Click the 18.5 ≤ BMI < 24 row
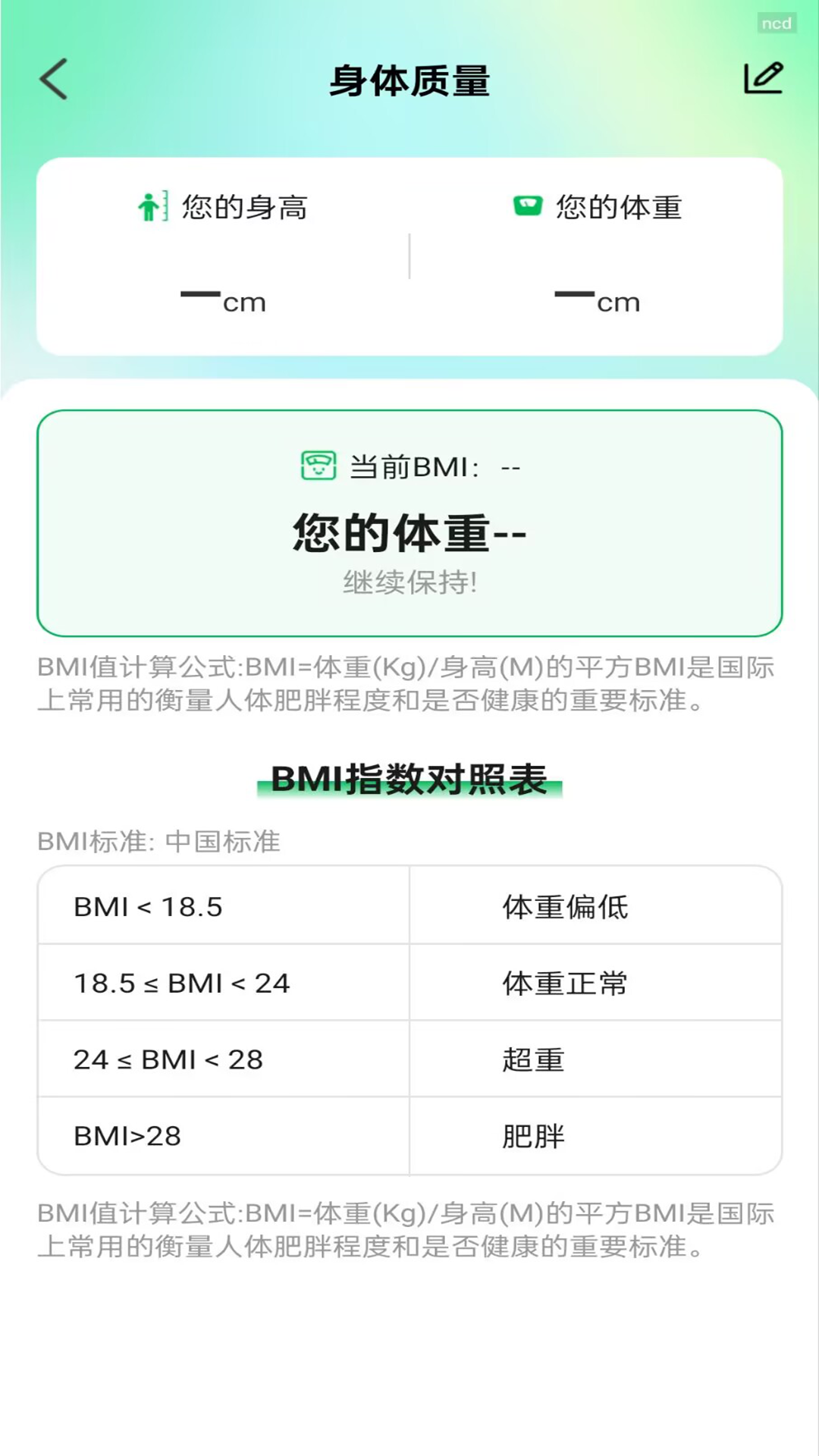 pyautogui.click(x=180, y=984)
